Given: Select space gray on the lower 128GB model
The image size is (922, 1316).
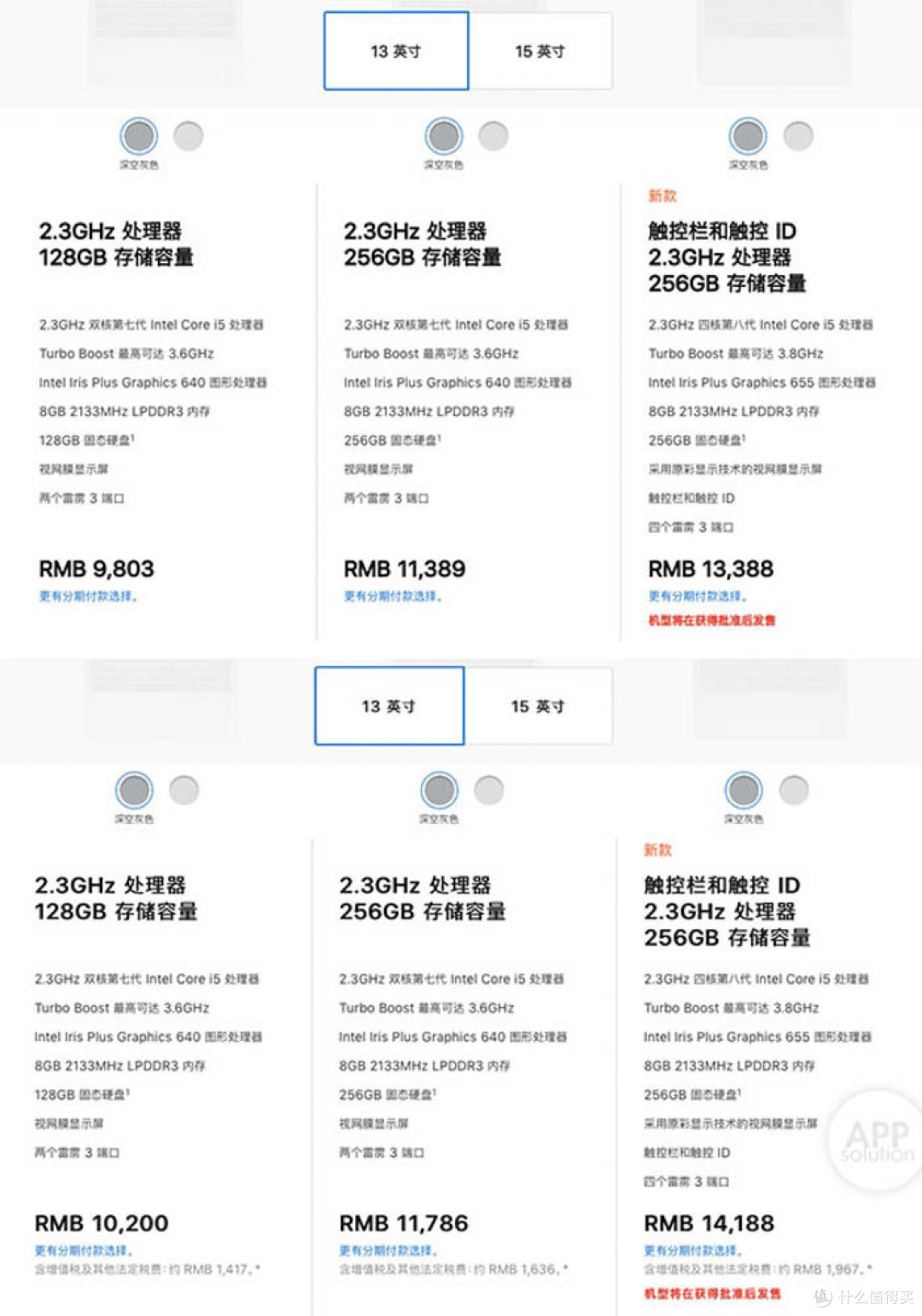Looking at the screenshot, I should coord(134,791).
